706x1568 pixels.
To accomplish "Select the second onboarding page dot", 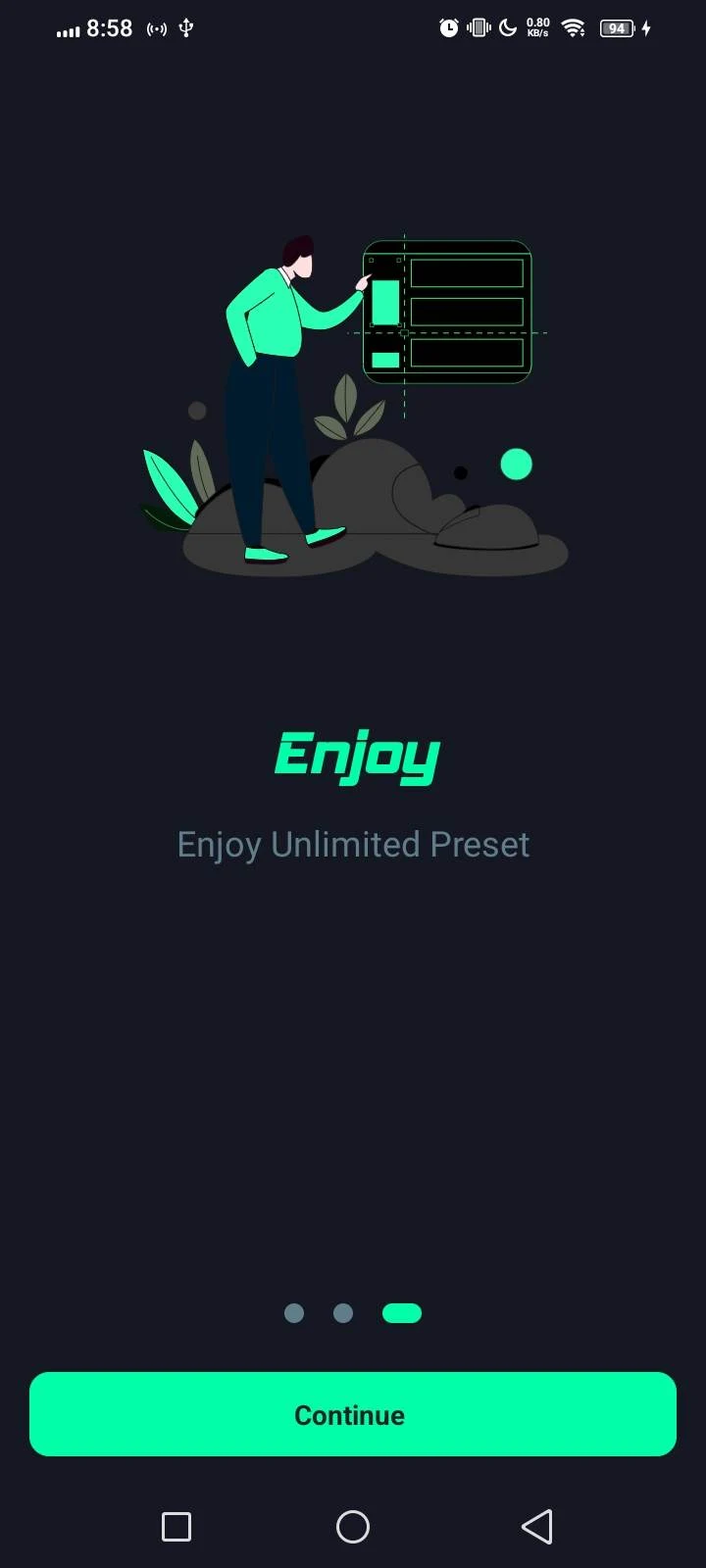I will click(343, 1313).
